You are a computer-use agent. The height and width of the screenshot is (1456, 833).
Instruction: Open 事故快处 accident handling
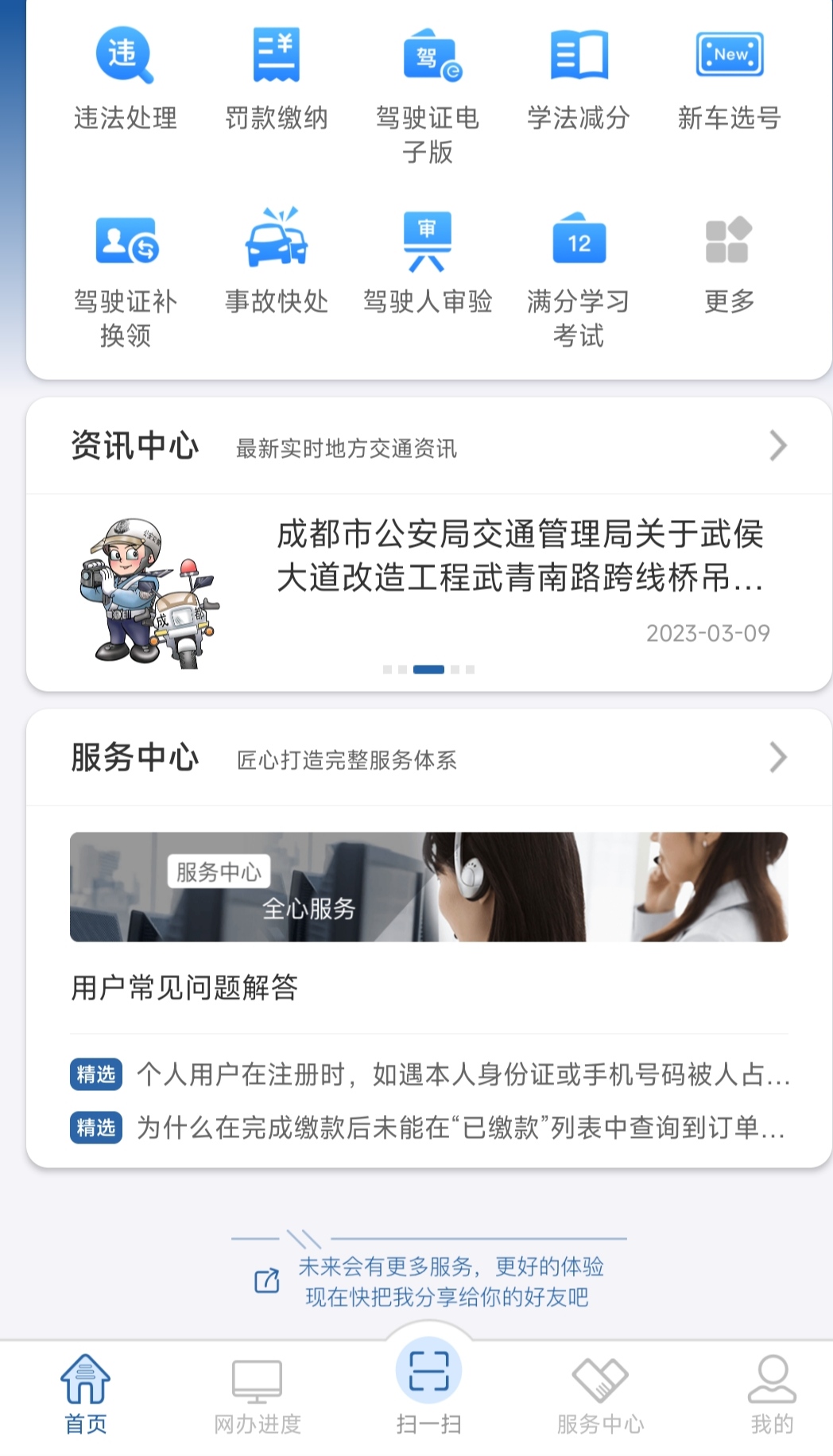point(276,261)
